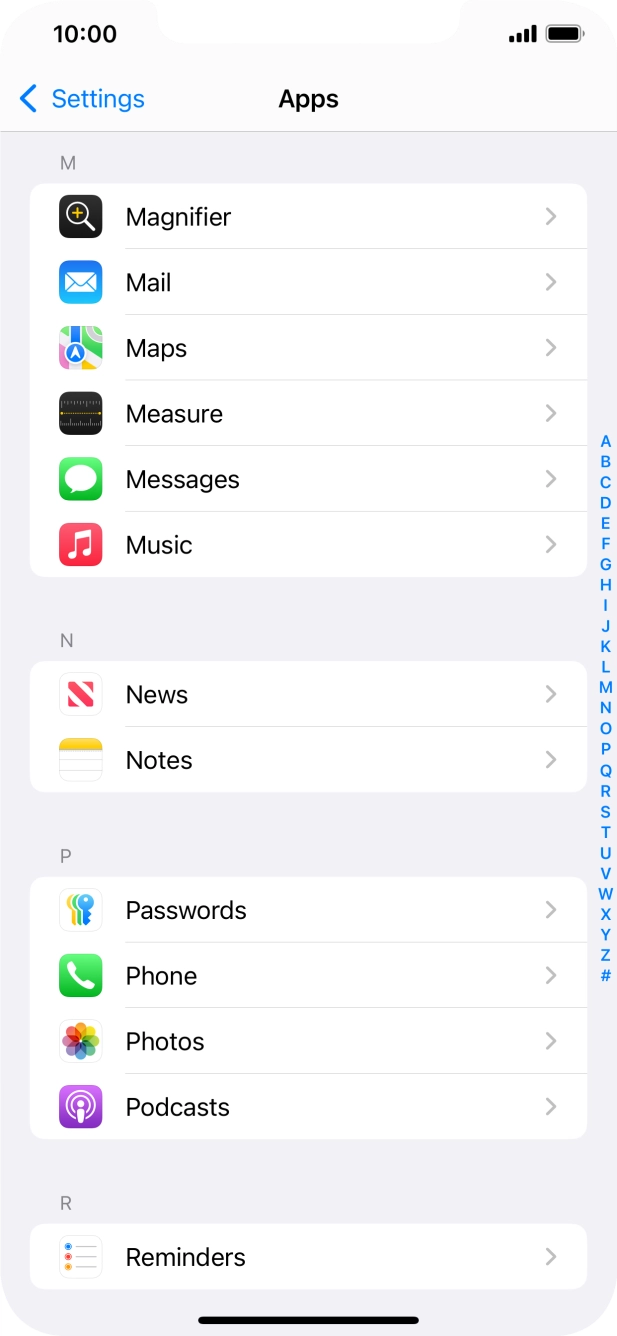Viewport: 617px width, 1336px height.
Task: Jump to letter A in the index
Action: [605, 441]
